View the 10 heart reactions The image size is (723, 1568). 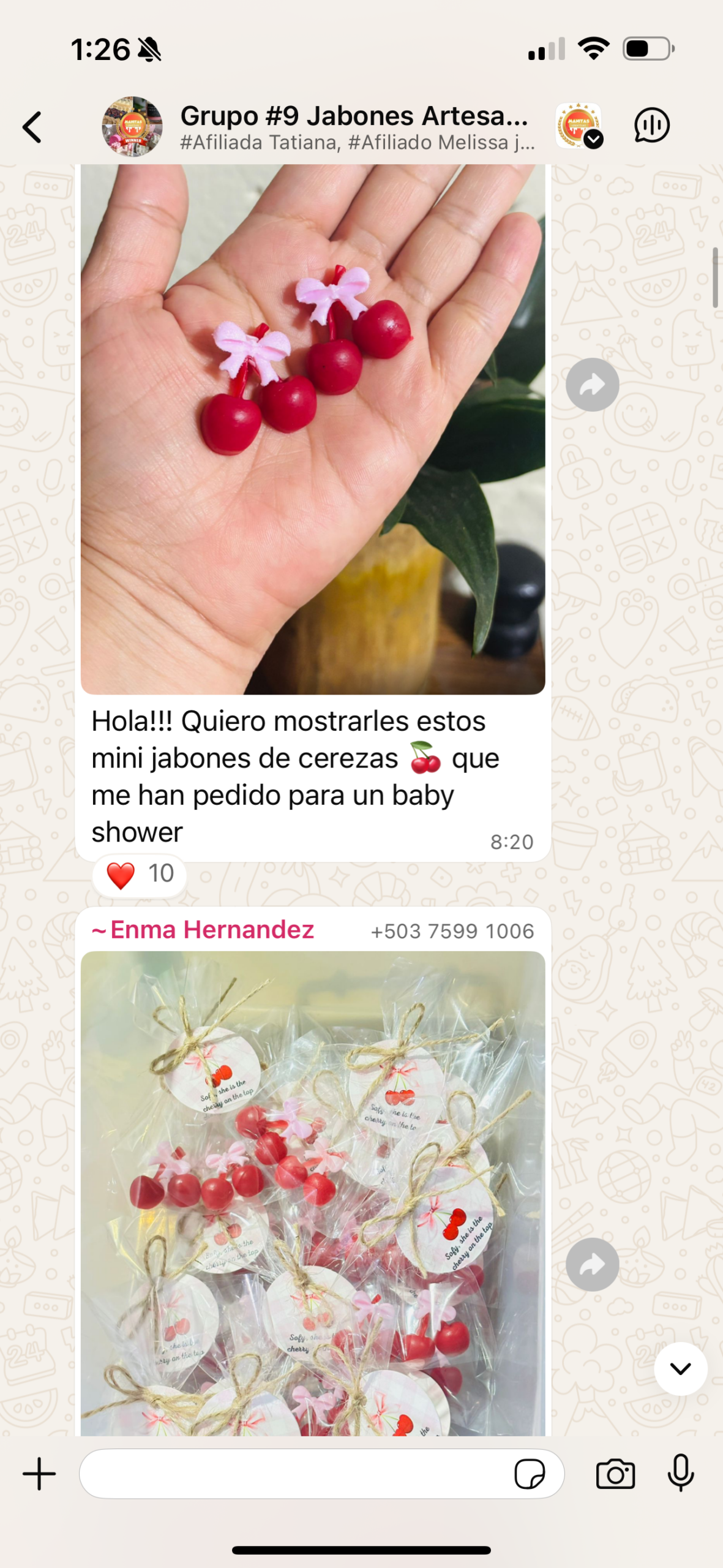[140, 874]
